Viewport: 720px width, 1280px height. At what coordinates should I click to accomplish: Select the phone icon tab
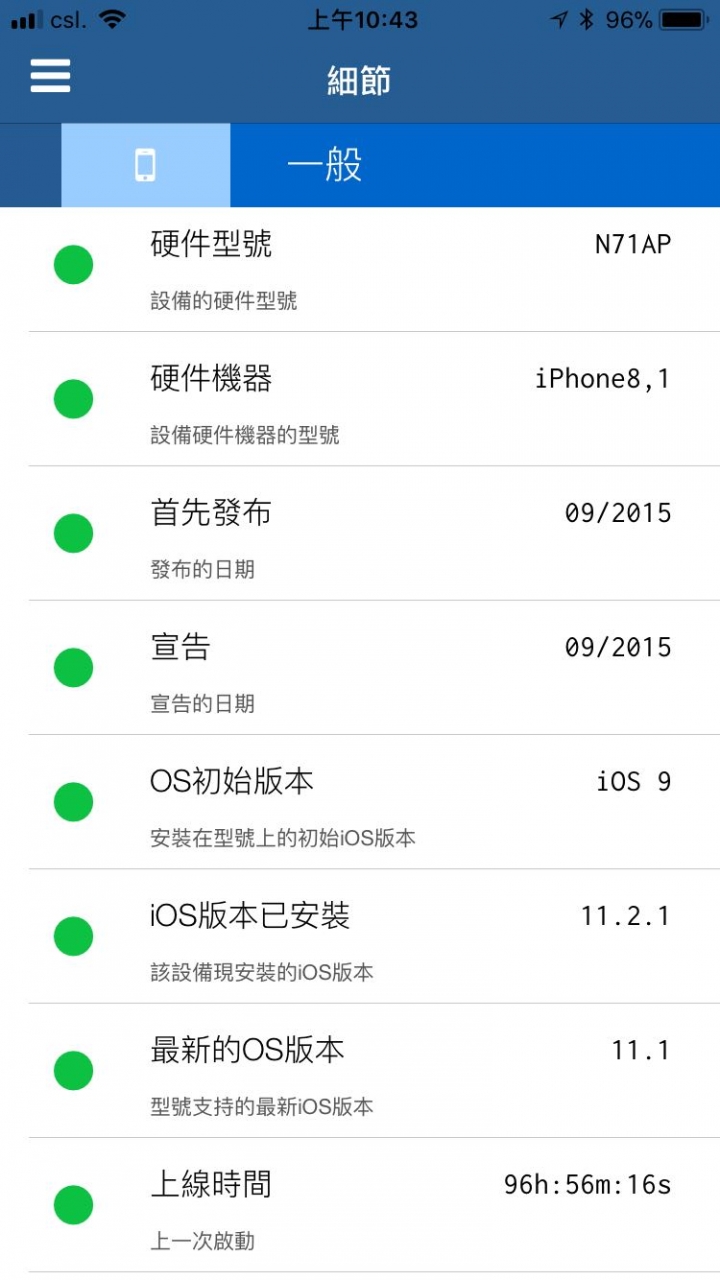(146, 165)
